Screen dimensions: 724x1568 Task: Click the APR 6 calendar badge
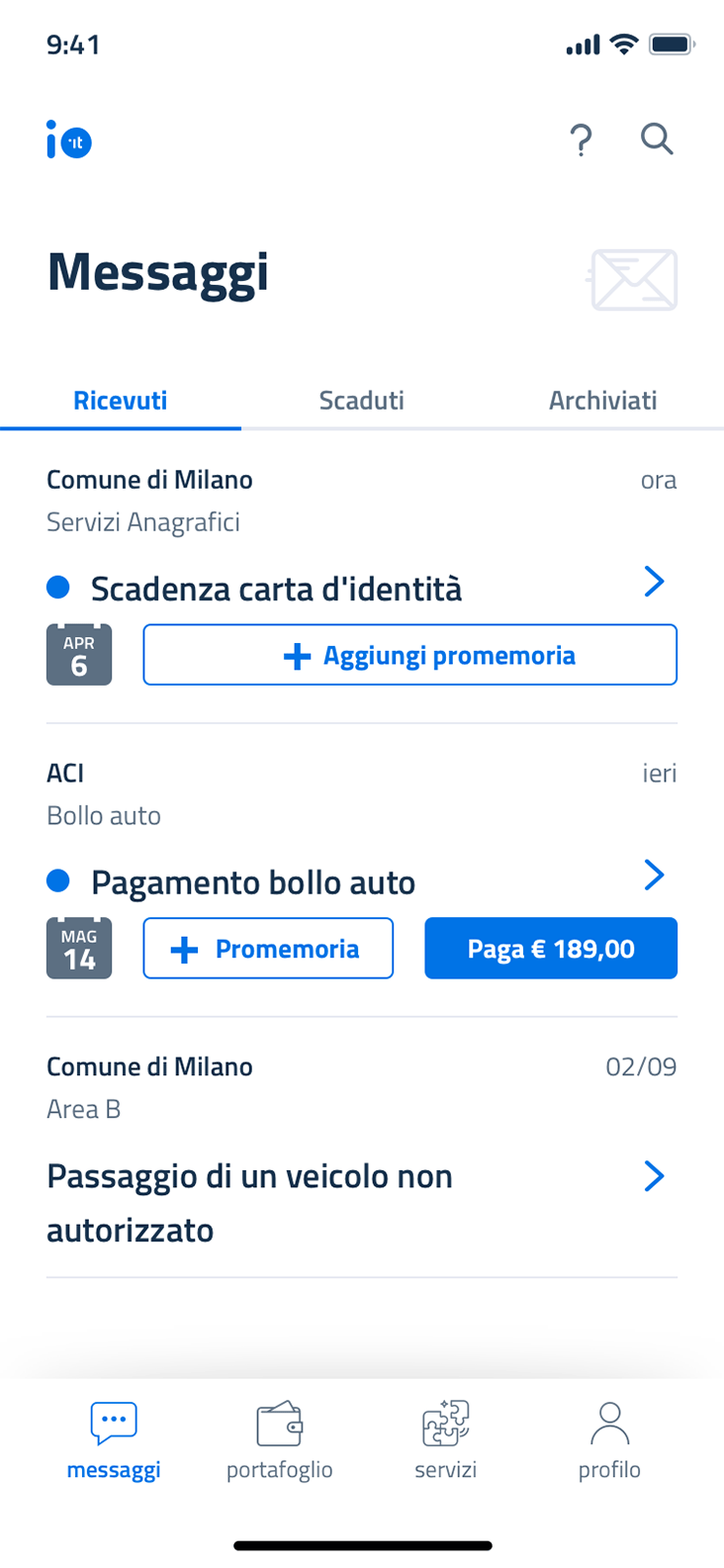[79, 654]
